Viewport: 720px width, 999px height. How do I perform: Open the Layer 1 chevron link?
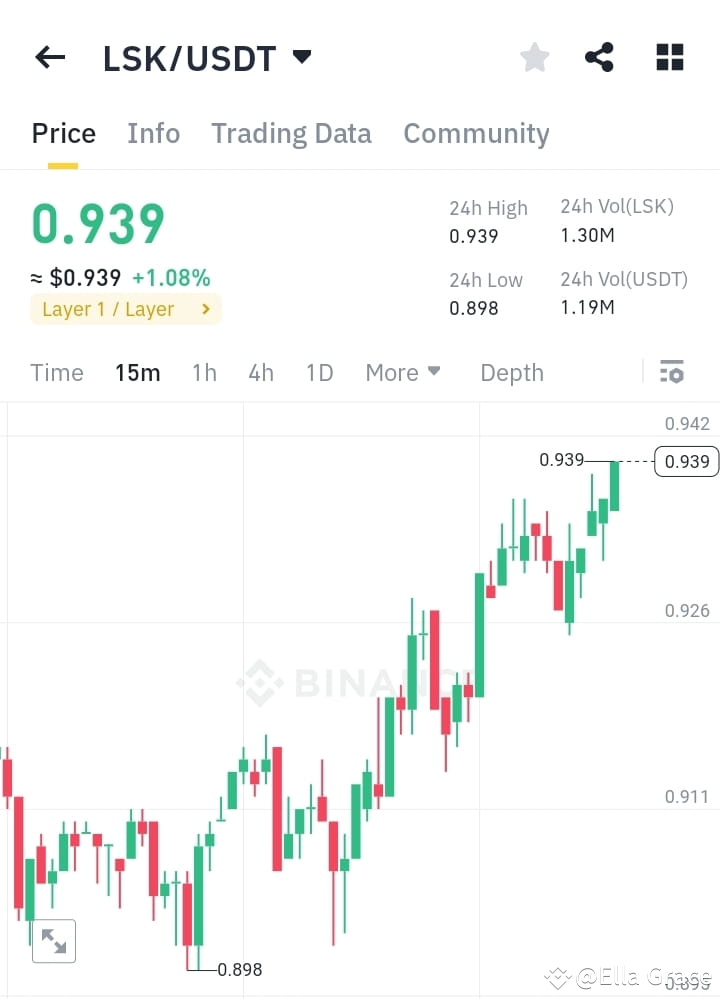(x=207, y=309)
